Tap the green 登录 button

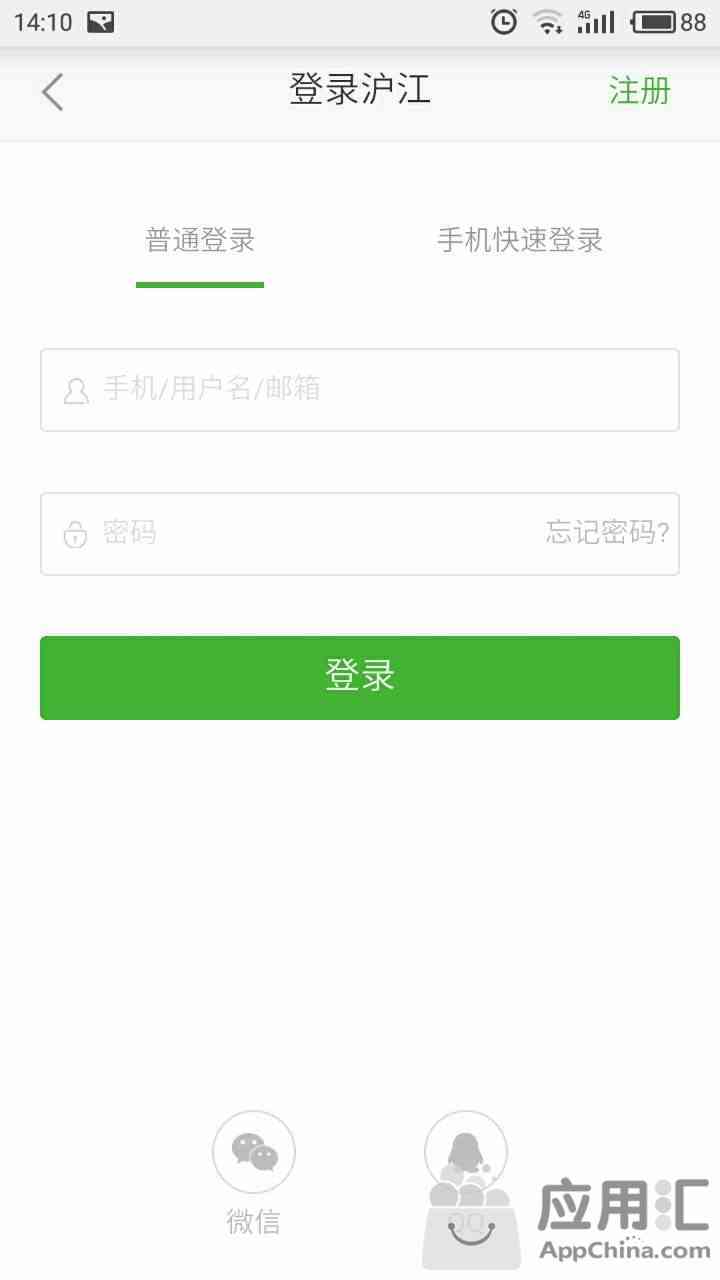(360, 678)
